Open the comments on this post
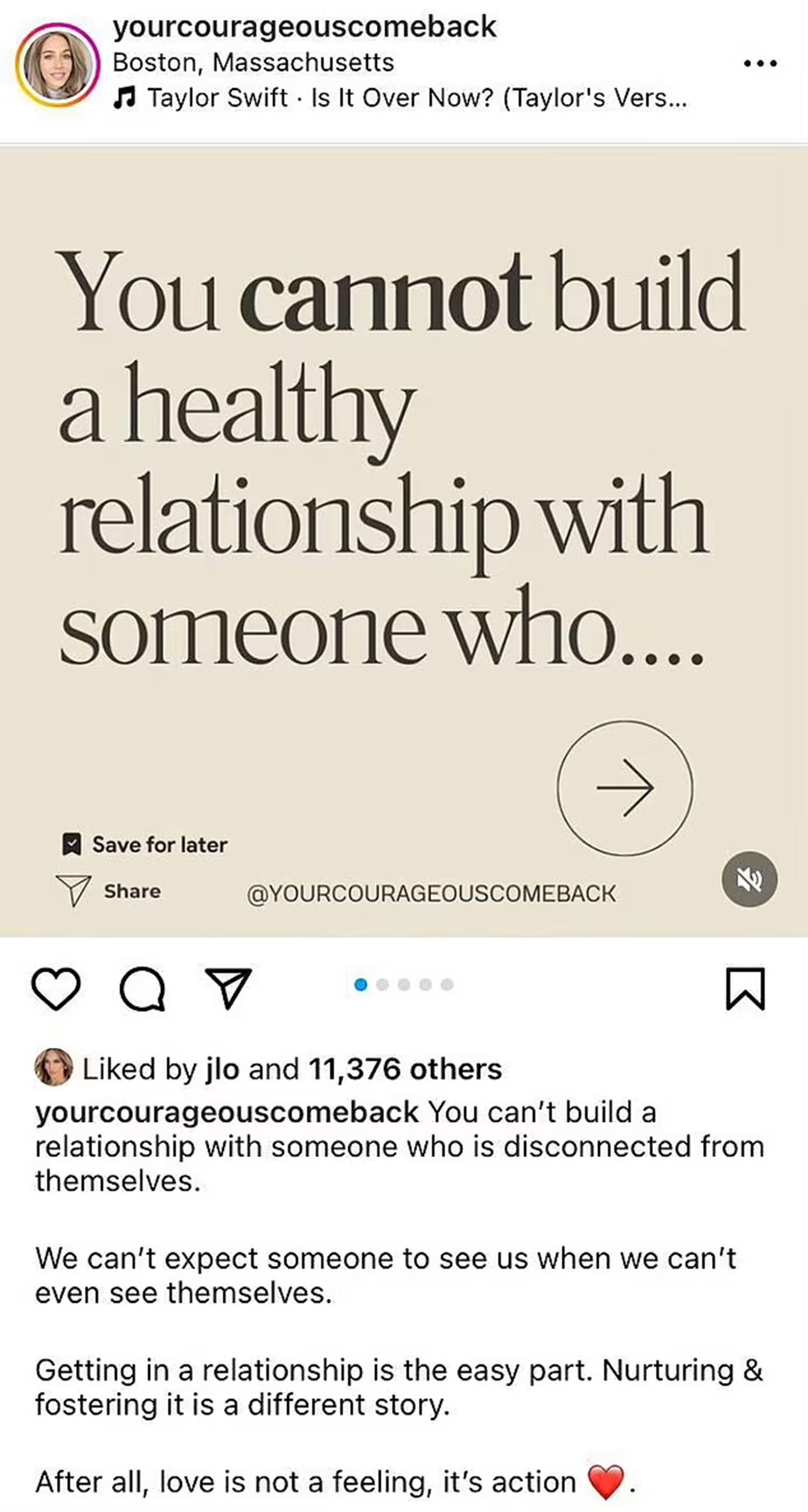808x1512 pixels. coord(142,989)
